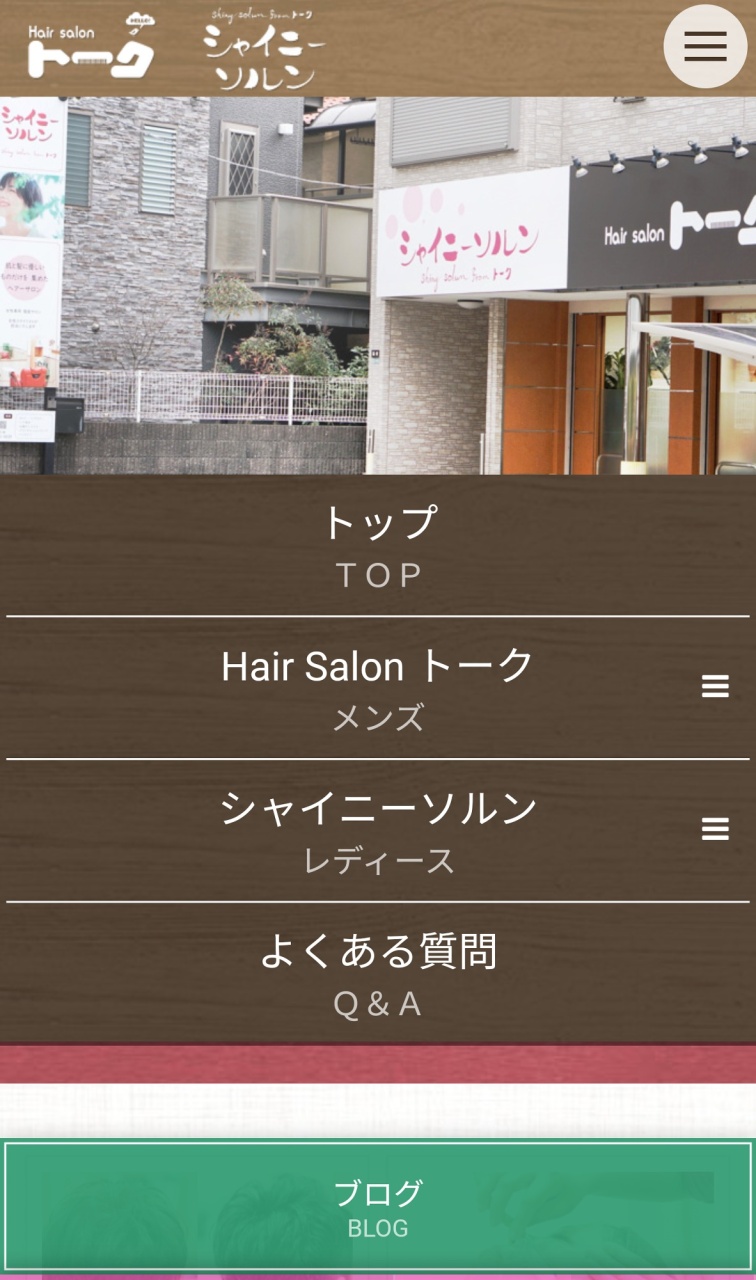Expand the Hair Salon トーク submenu icon
Viewport: 756px width, 1280px height.
715,686
